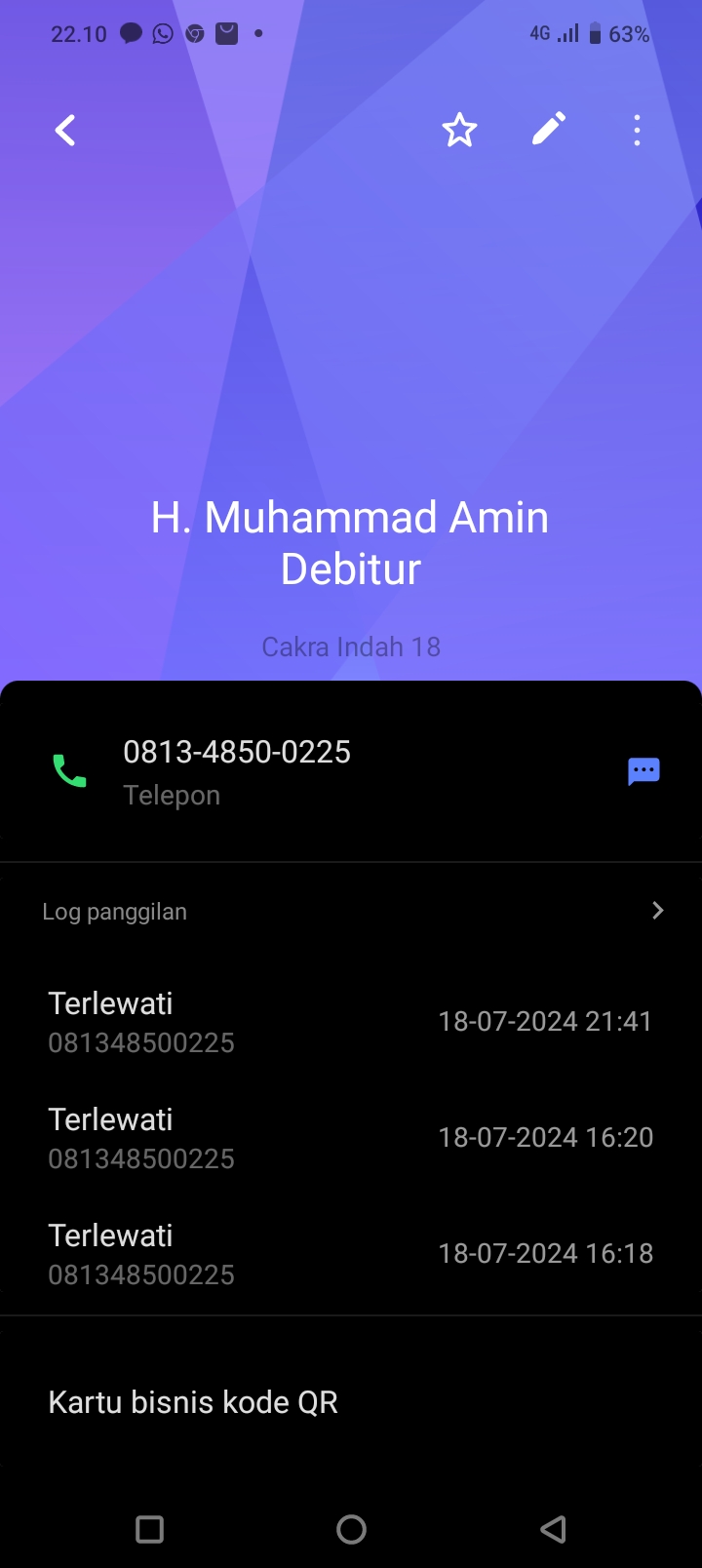
Task: Tap the back arrow at top left
Action: (x=64, y=130)
